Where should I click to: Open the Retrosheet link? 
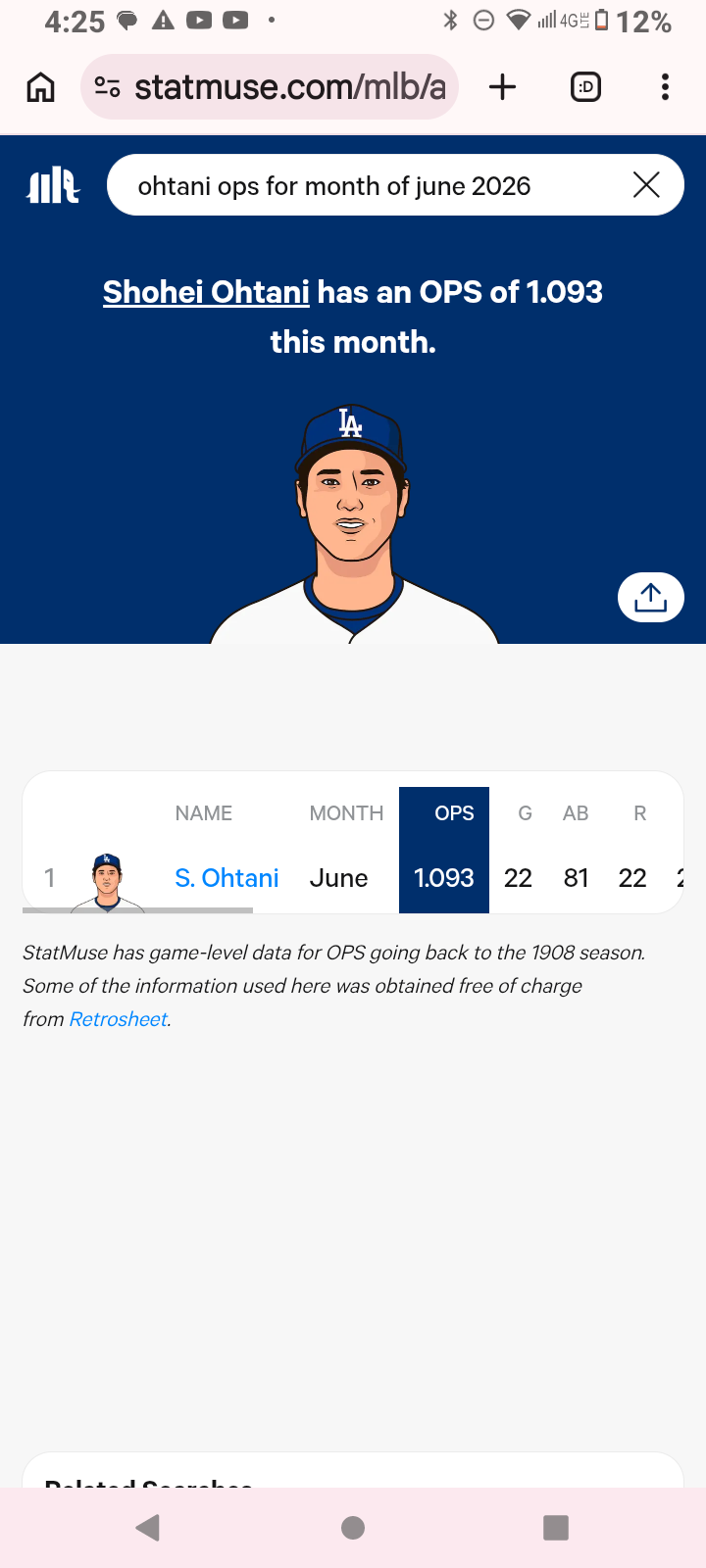tap(119, 1019)
